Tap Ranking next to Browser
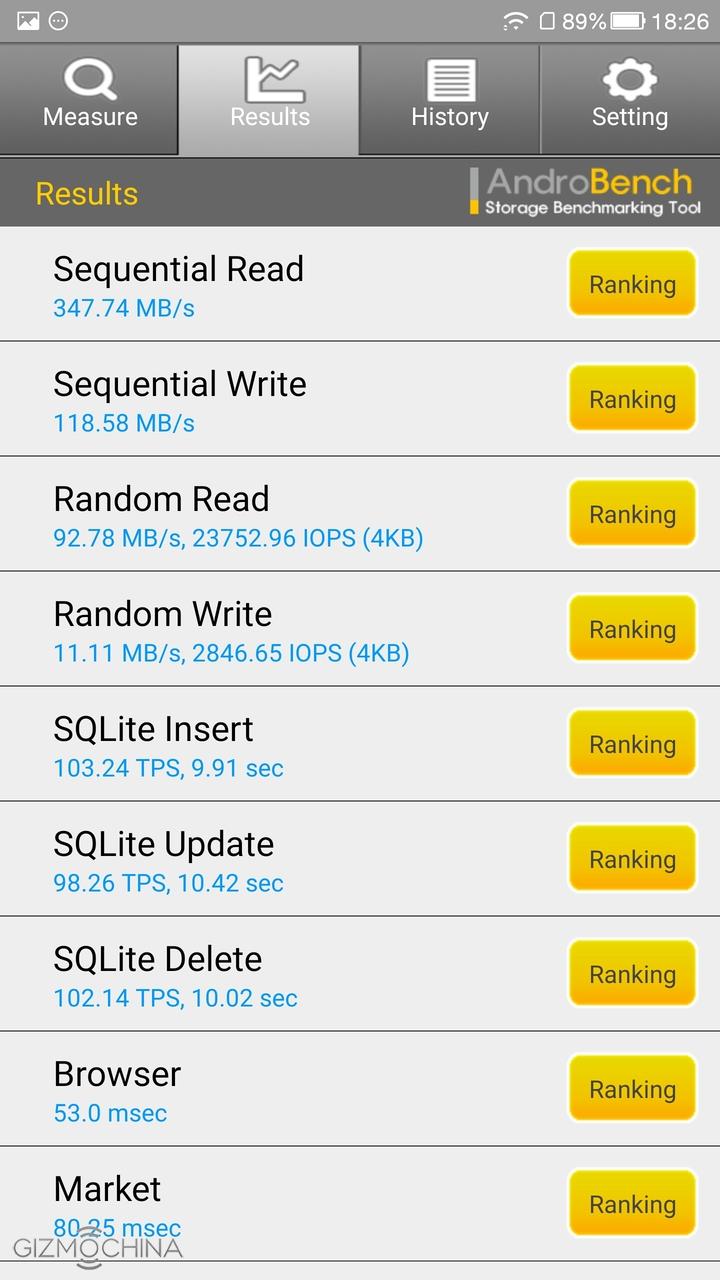The height and width of the screenshot is (1280, 720). [x=632, y=1089]
